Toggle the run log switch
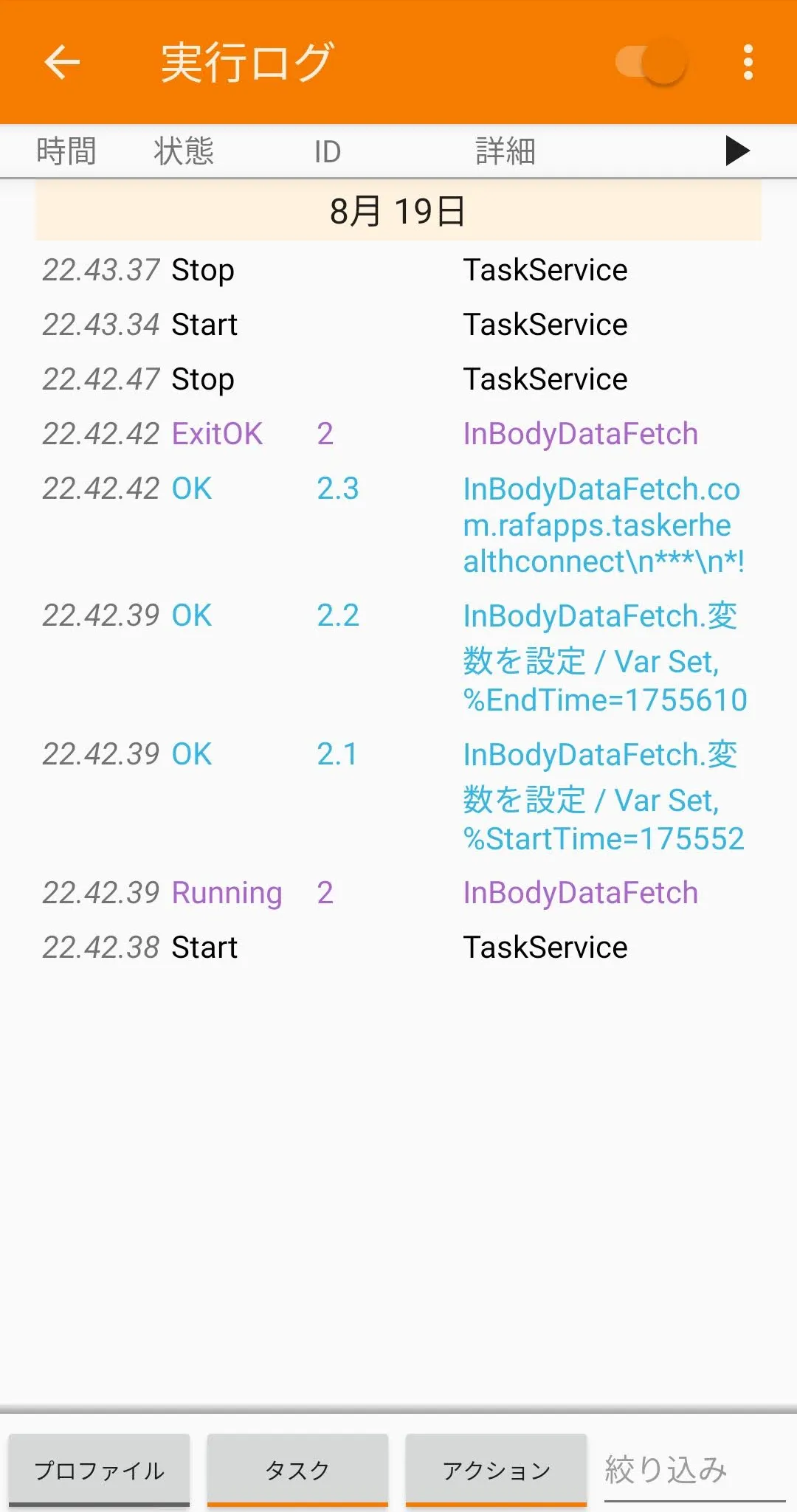The image size is (797, 1512). coord(652,62)
